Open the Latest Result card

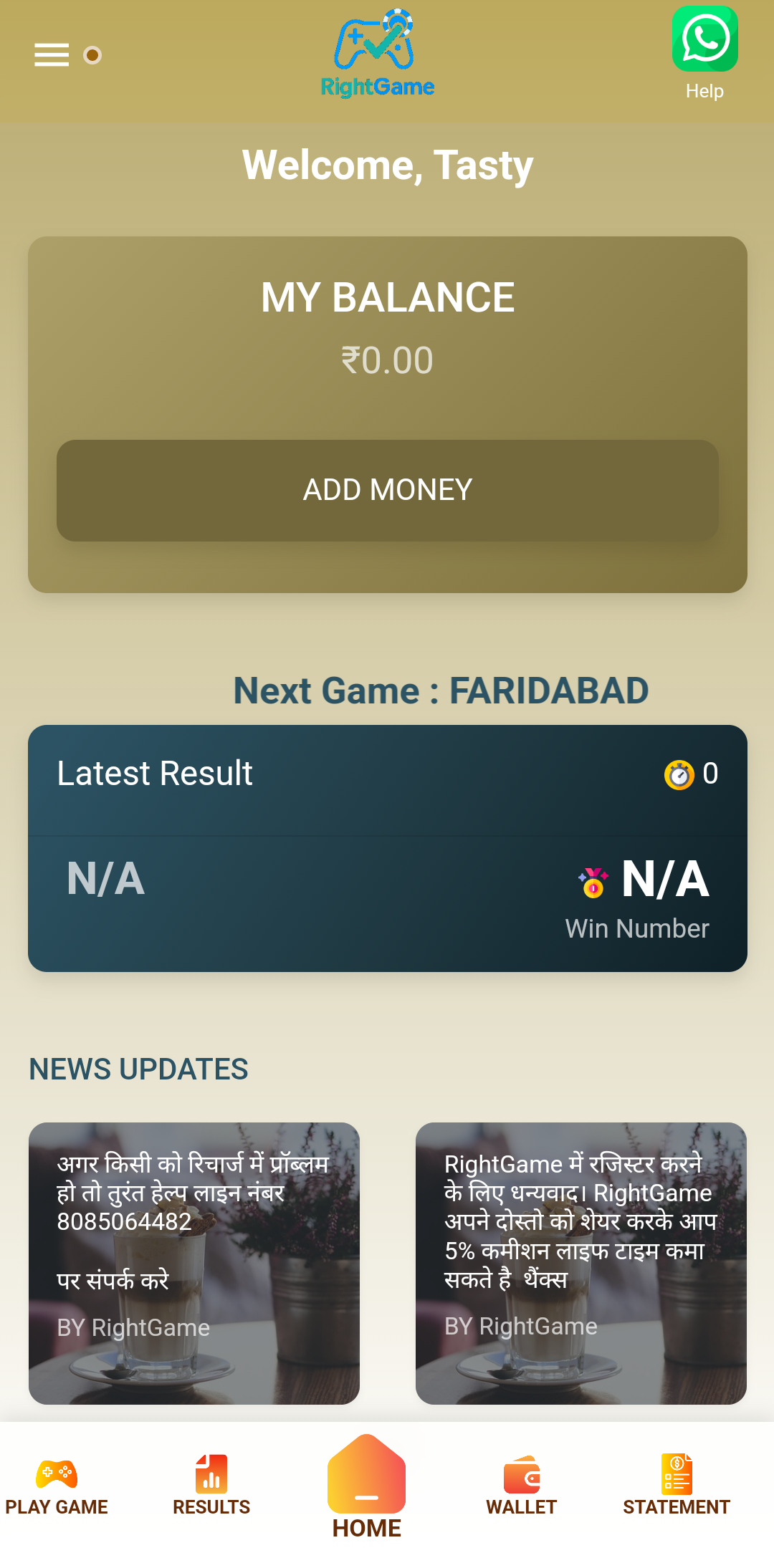click(x=387, y=848)
